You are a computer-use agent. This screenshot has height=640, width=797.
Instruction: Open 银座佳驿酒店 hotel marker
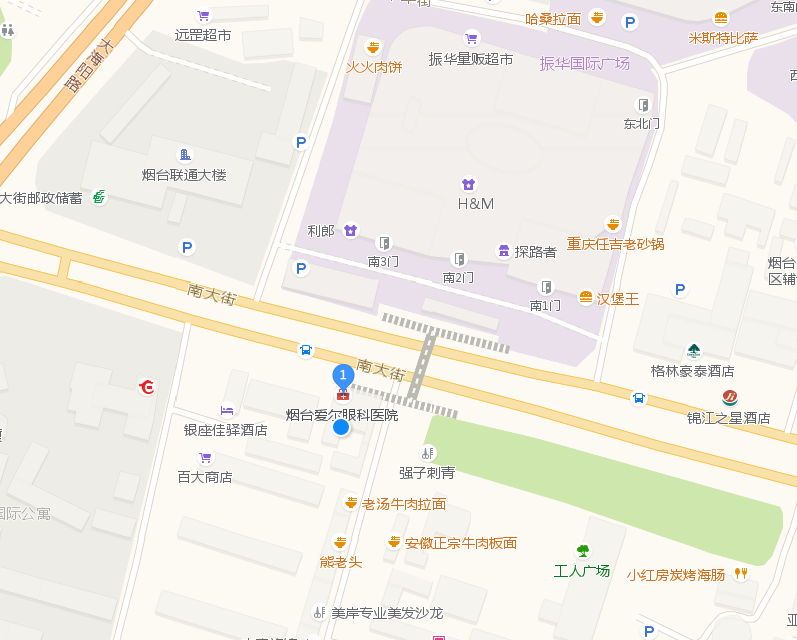click(226, 410)
